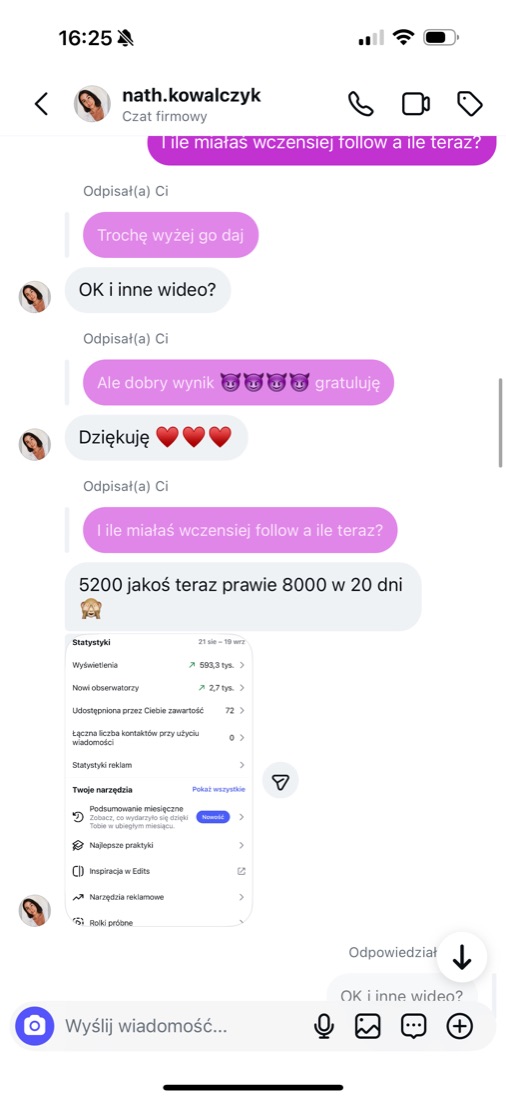Jump to latest messages with the down arrow
The width and height of the screenshot is (506, 1100).
click(462, 957)
